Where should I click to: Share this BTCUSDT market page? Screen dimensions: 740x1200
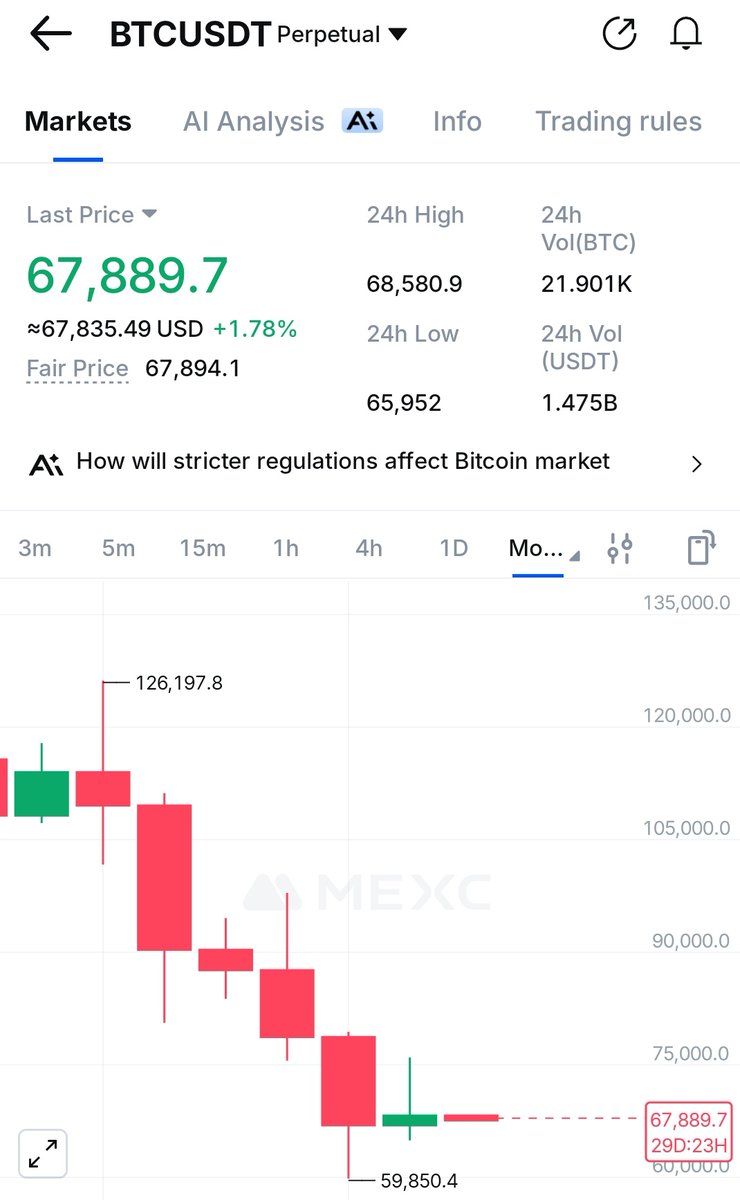click(619, 34)
